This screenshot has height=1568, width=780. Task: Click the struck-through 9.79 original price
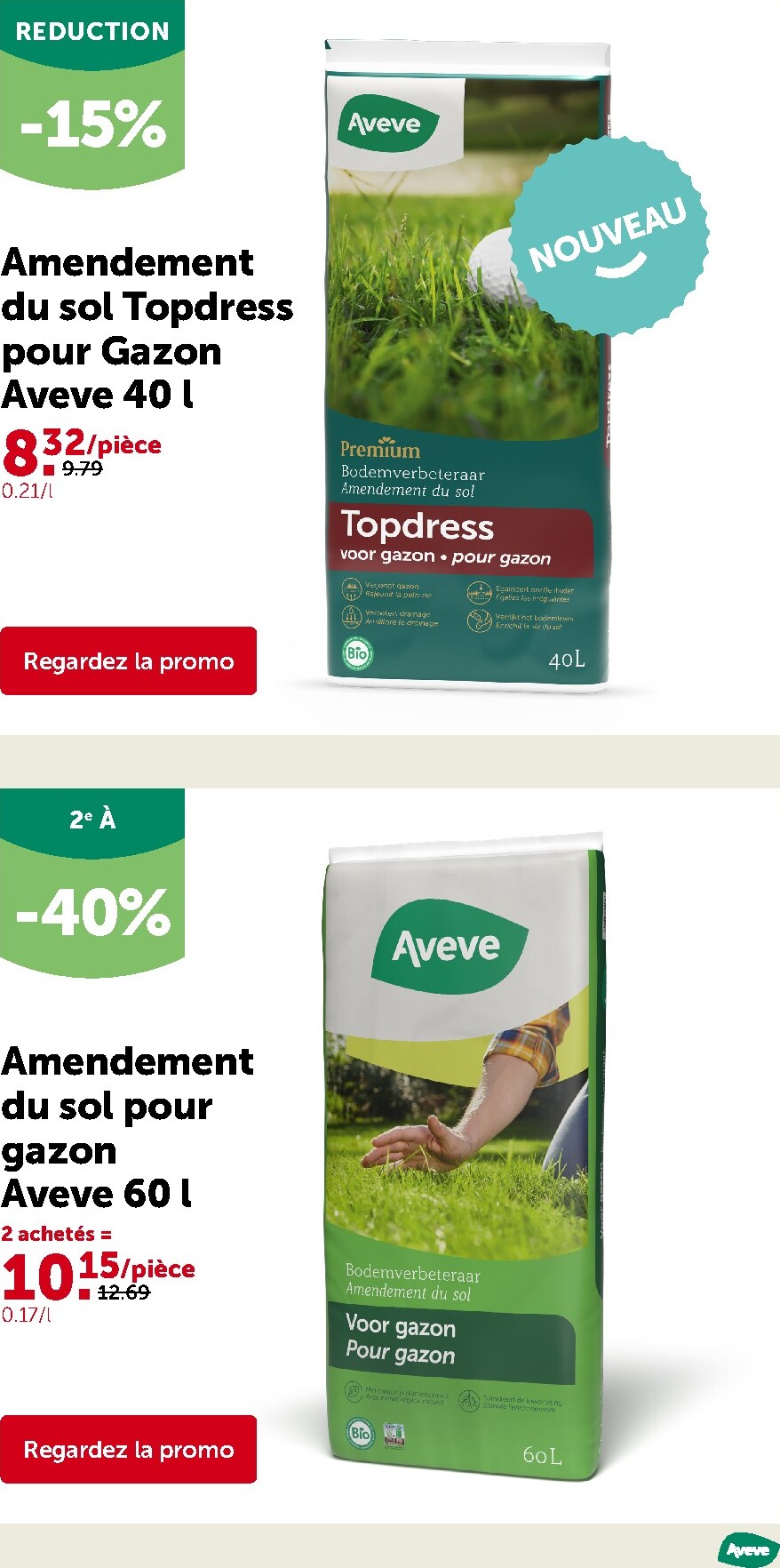[x=81, y=468]
